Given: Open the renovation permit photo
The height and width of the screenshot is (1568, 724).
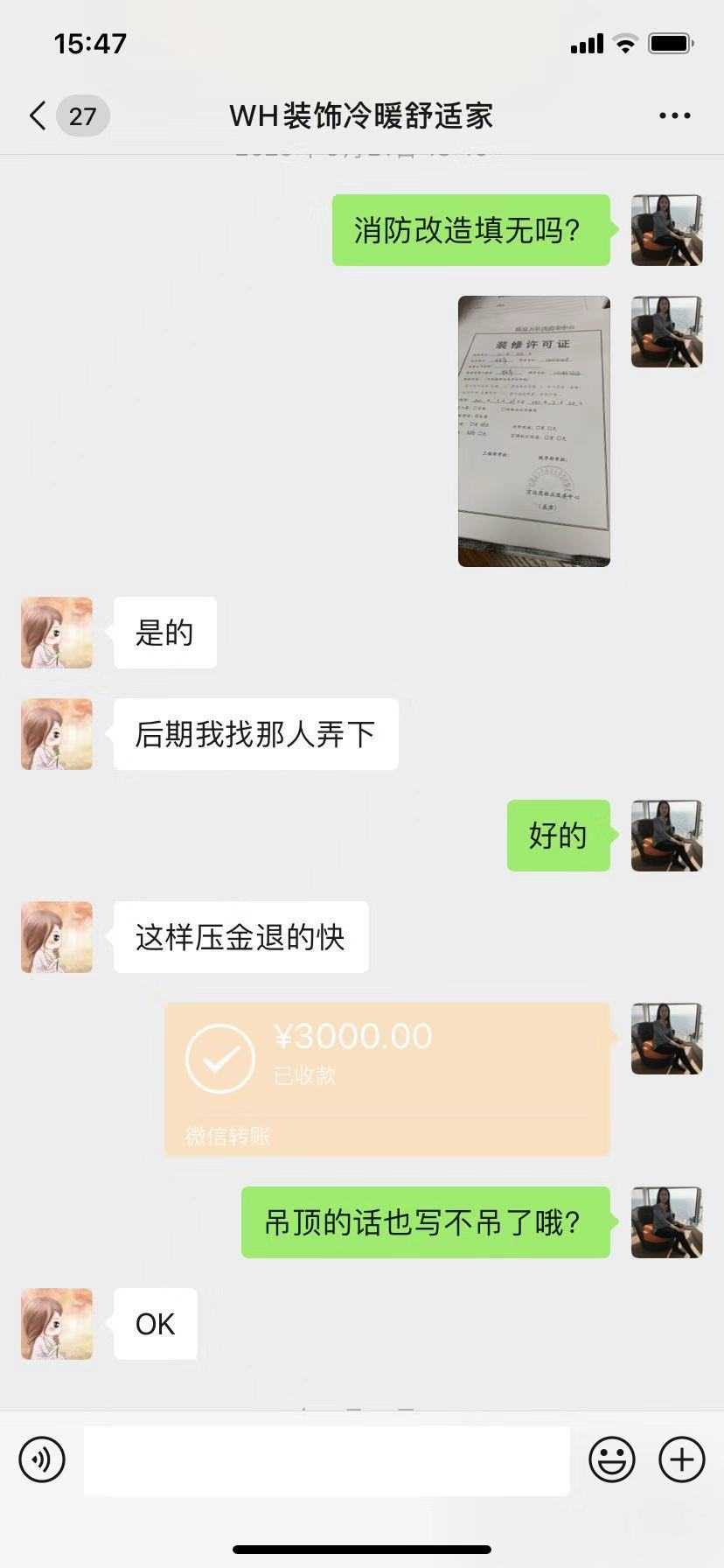Looking at the screenshot, I should [x=533, y=430].
